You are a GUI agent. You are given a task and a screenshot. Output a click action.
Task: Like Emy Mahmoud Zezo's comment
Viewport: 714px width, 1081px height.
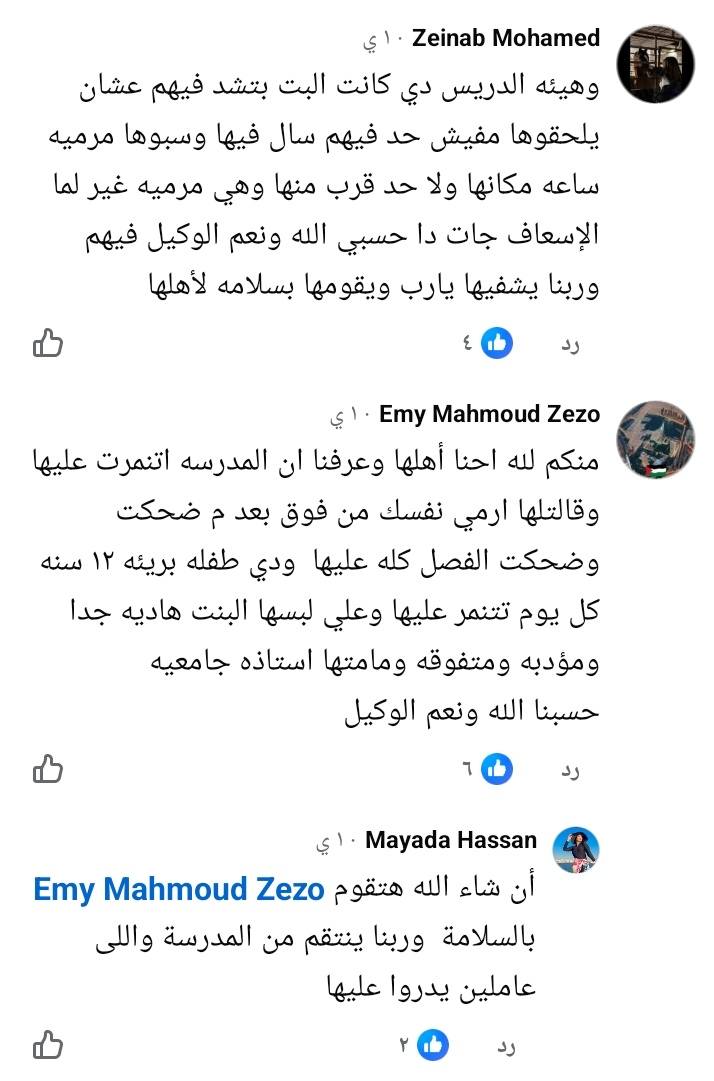click(48, 769)
